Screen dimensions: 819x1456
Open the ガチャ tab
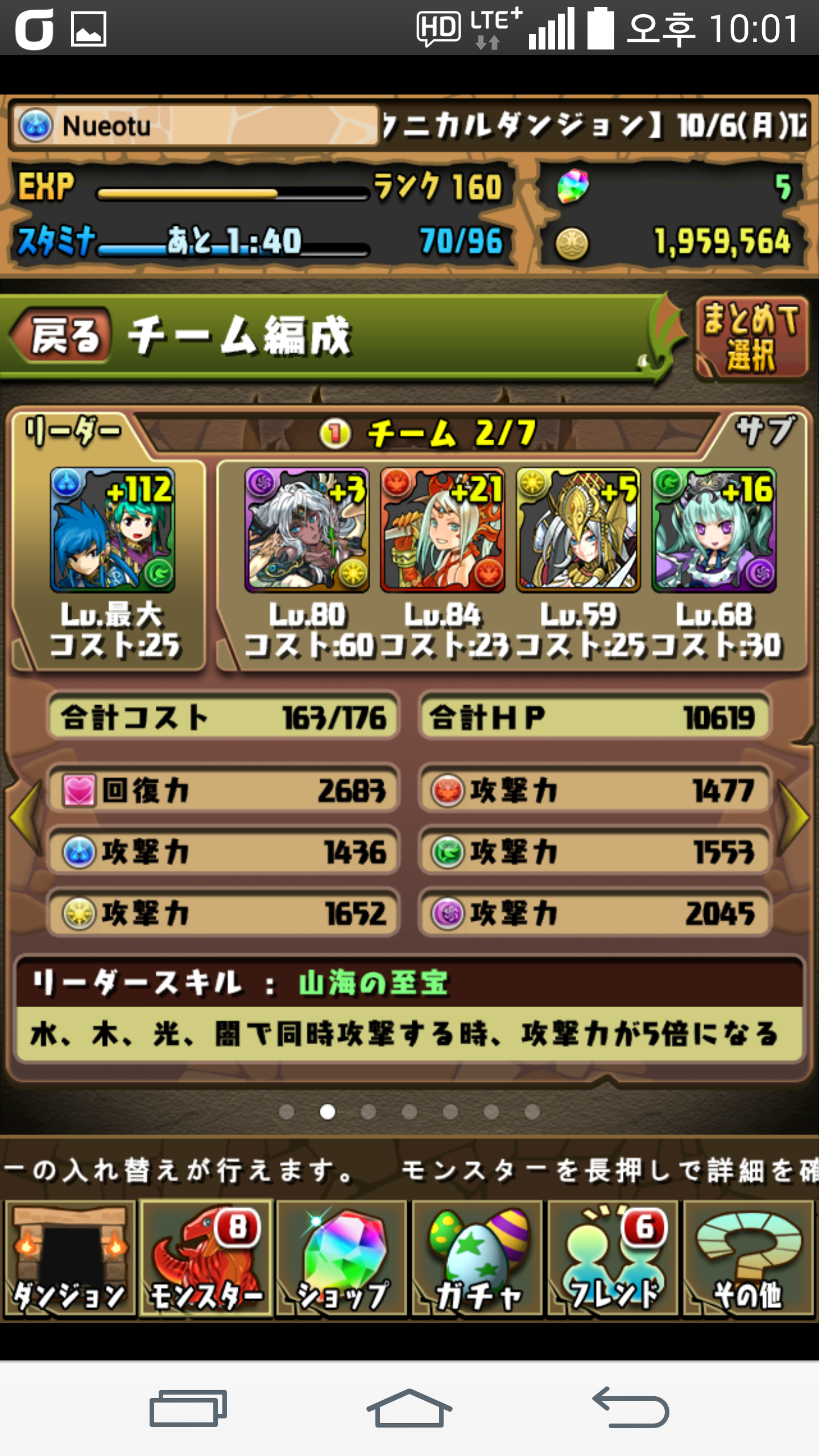point(477,1258)
